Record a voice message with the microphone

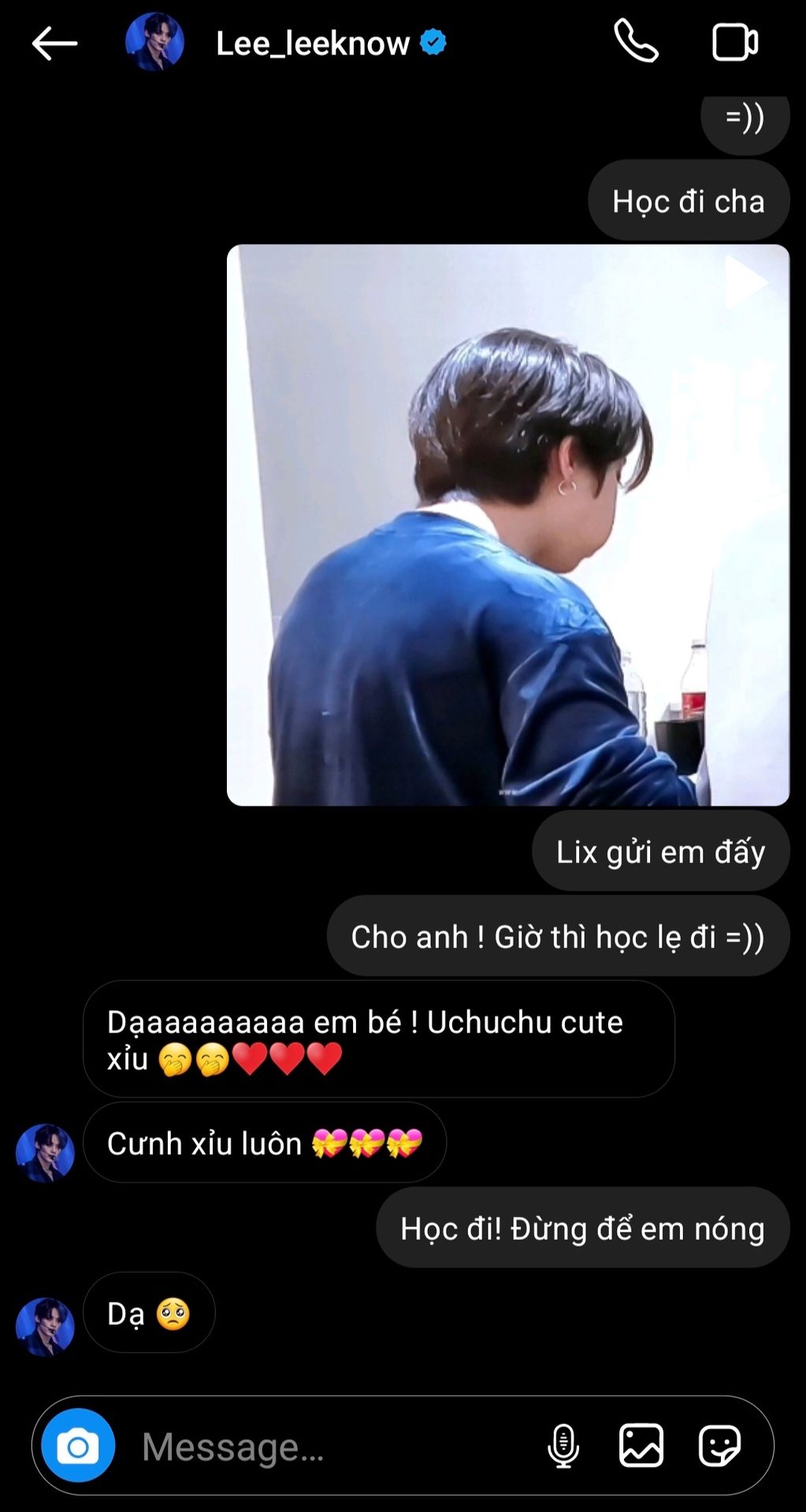point(563,1446)
